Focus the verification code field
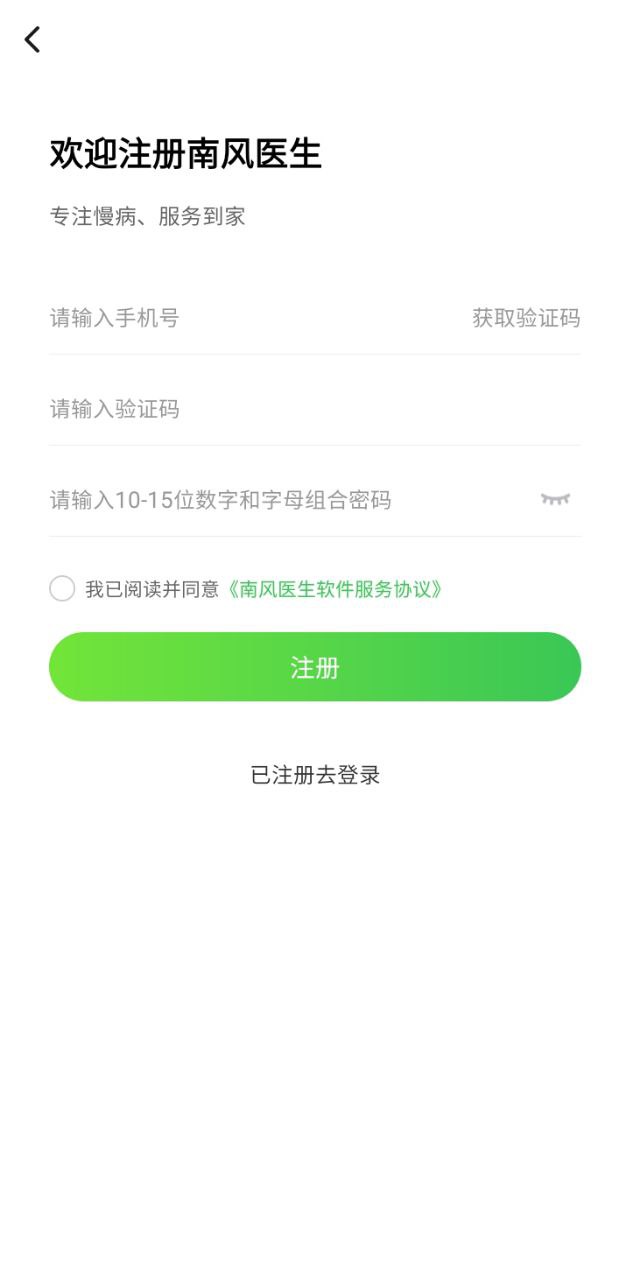The image size is (630, 1280). pyautogui.click(x=300, y=409)
